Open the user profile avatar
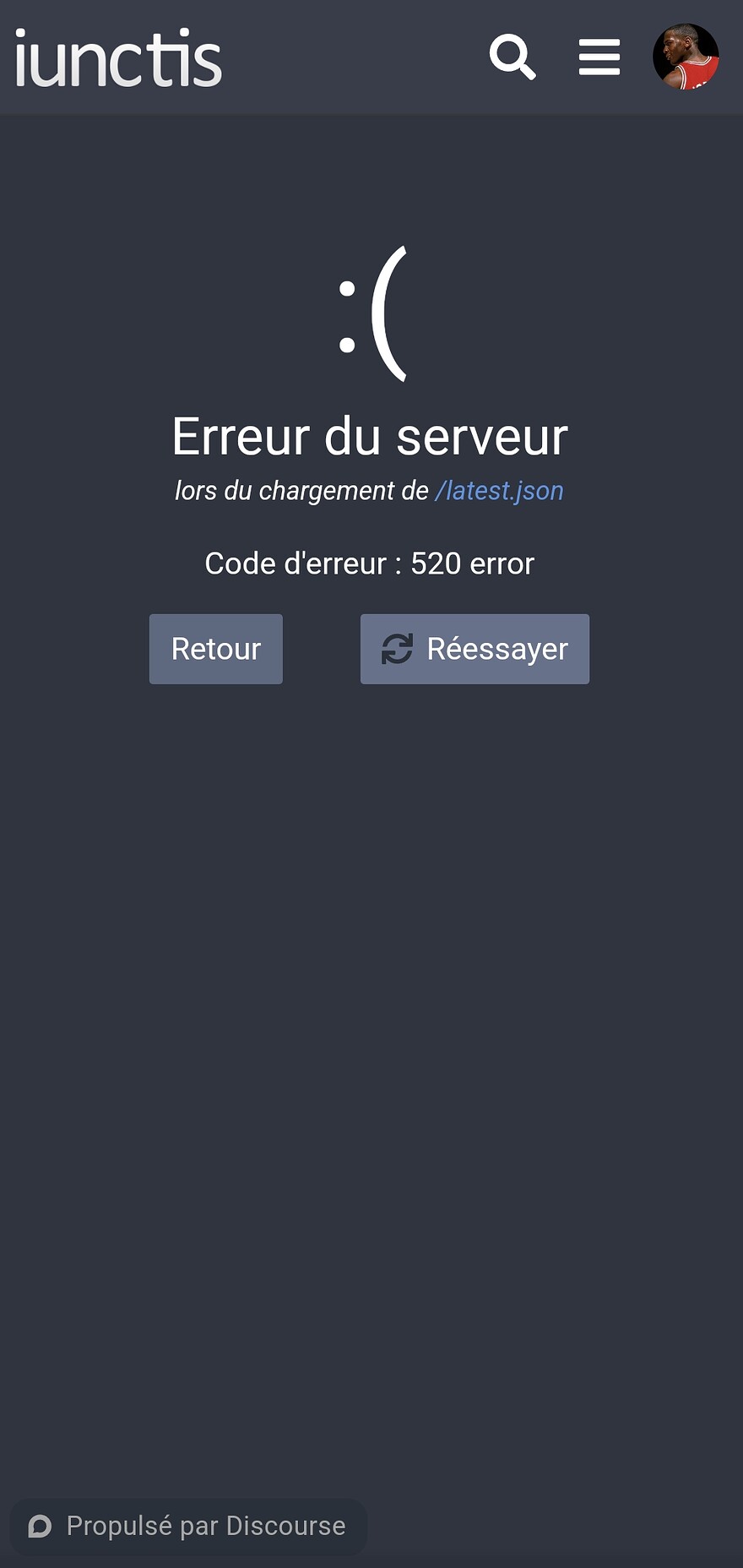 coord(686,57)
